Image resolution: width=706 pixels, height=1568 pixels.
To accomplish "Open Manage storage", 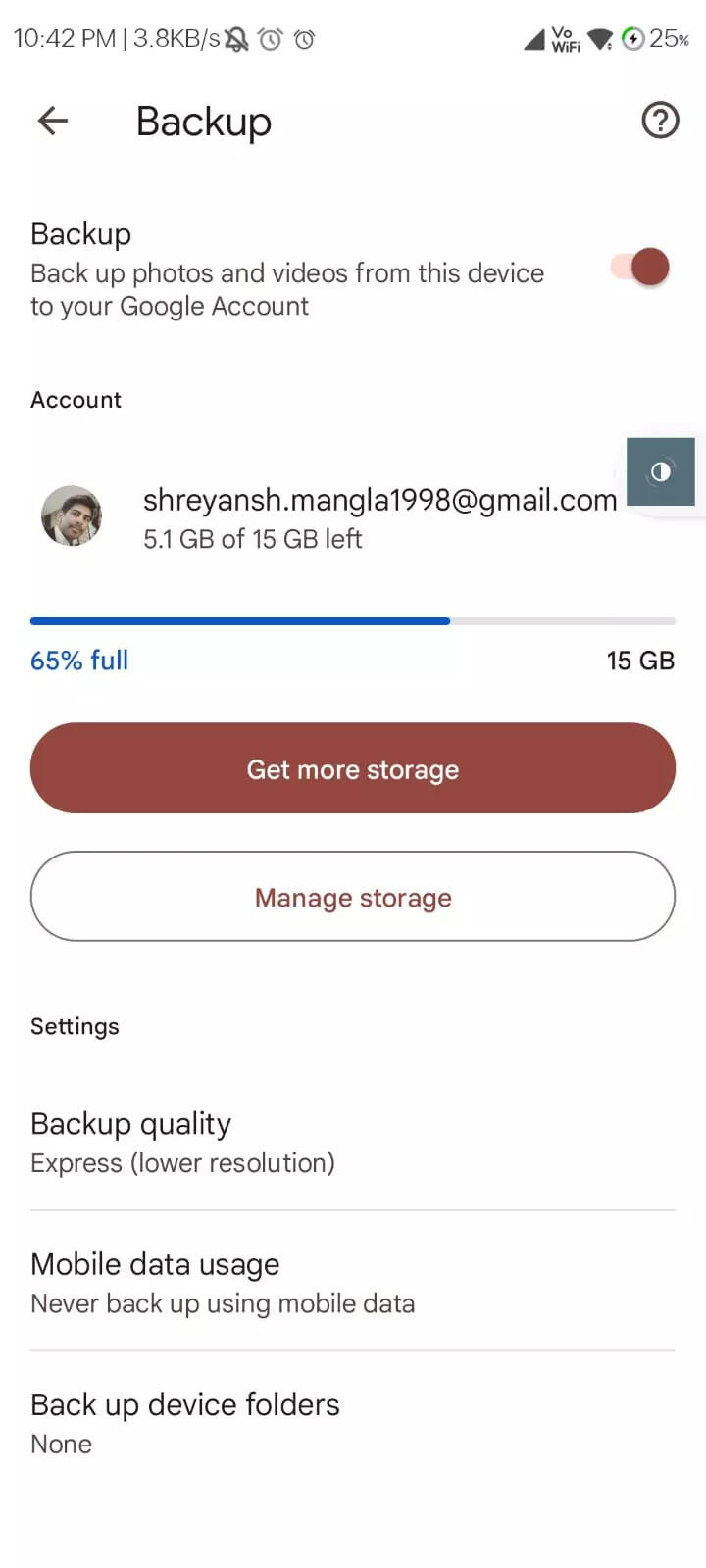I will [353, 897].
